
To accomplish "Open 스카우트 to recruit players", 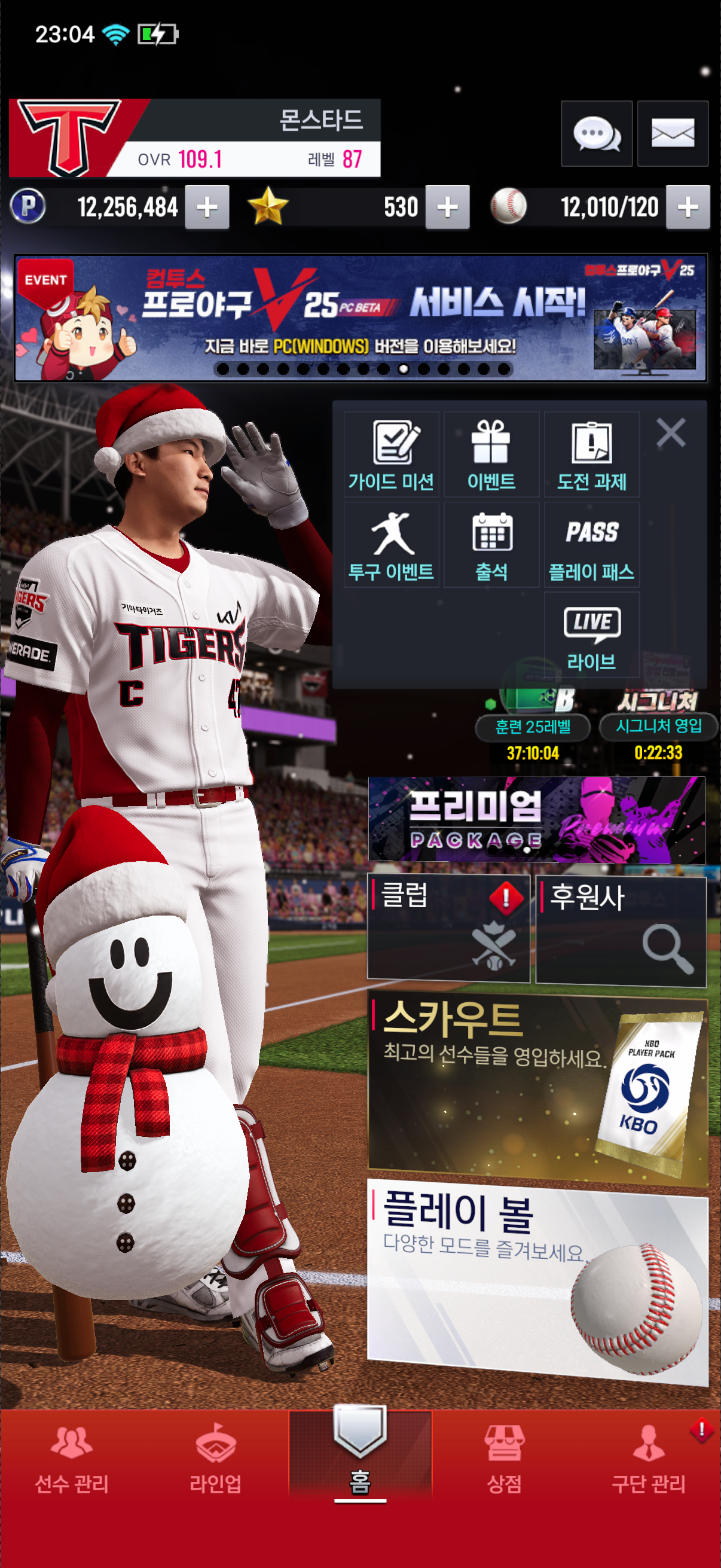I will coord(537,1090).
